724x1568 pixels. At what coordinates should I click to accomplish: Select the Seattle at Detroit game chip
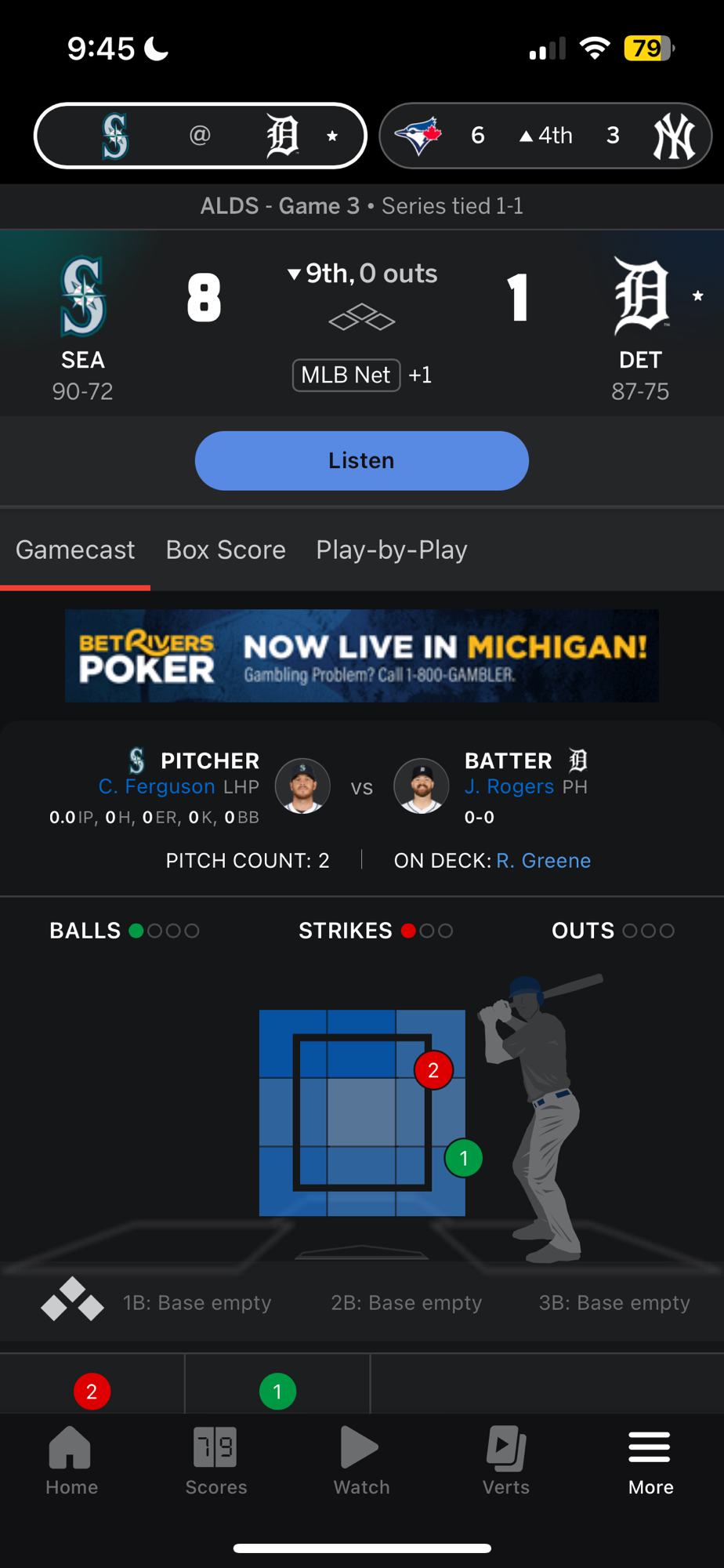point(201,136)
